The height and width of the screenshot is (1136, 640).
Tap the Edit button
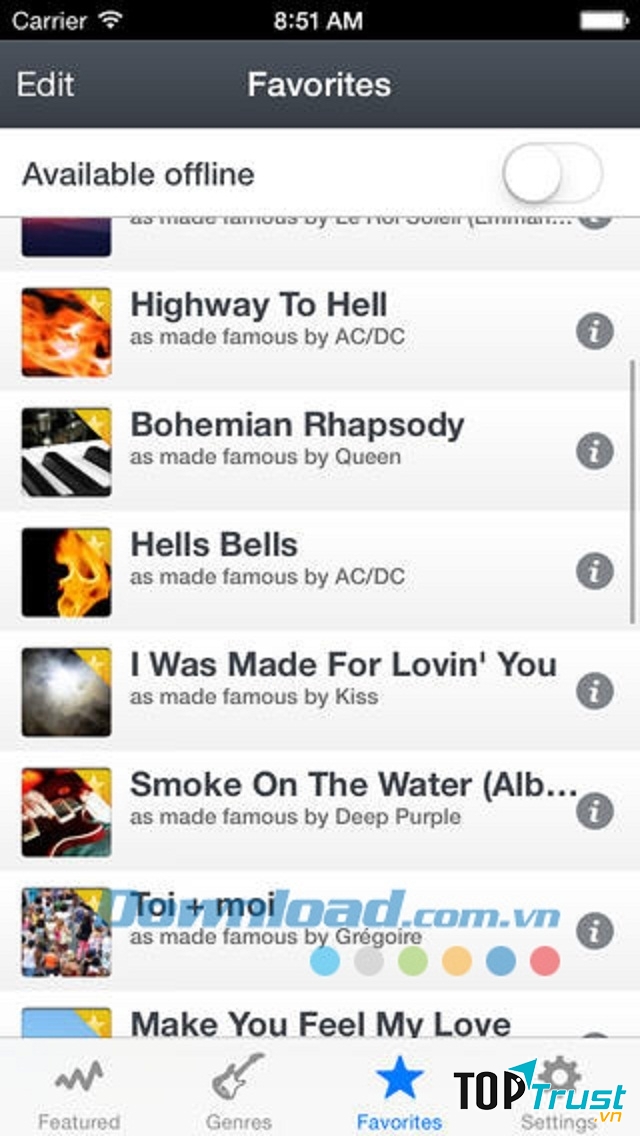[x=45, y=85]
